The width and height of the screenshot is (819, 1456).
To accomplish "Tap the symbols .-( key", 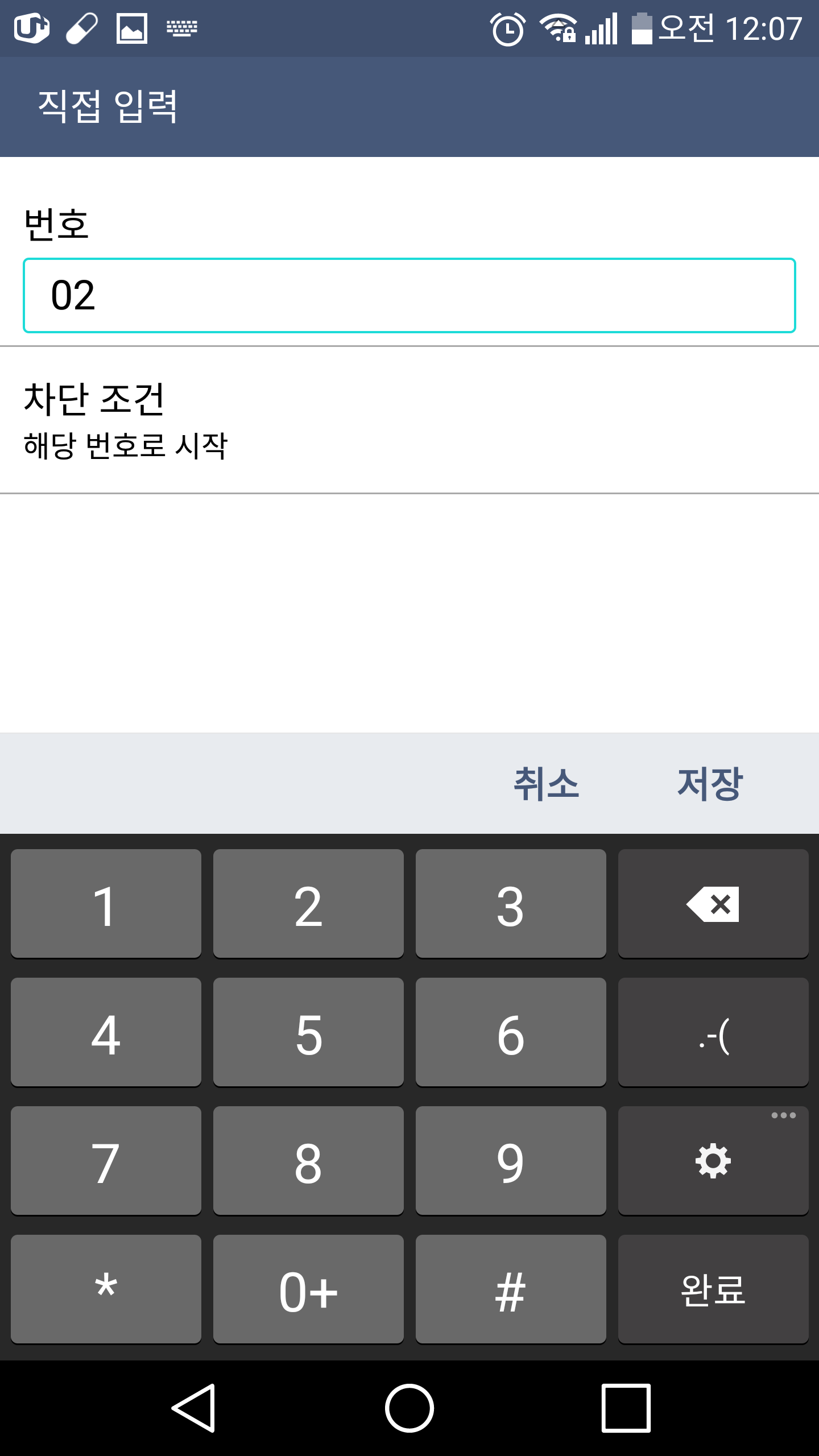I will click(713, 1033).
